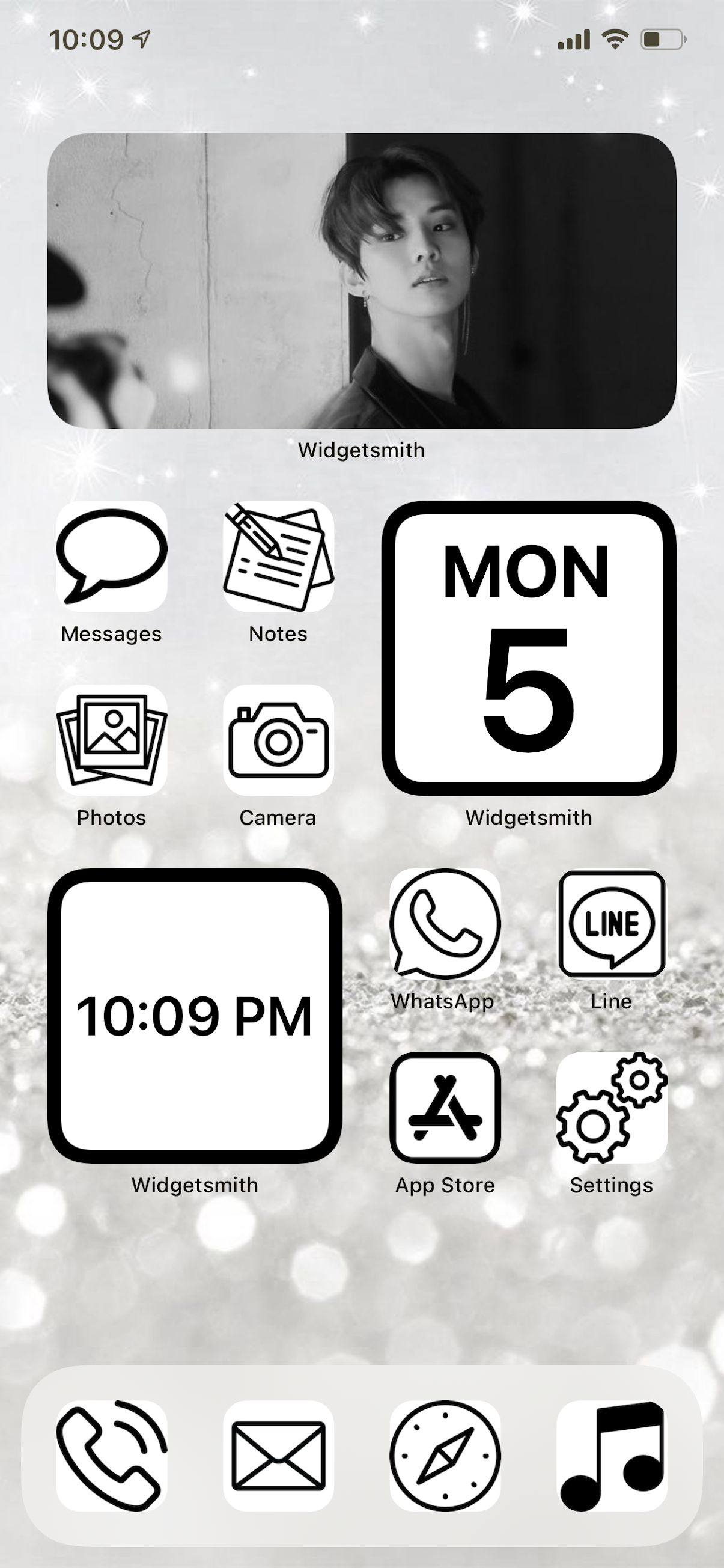Open the Camera app
724x1568 pixels.
coord(278,740)
